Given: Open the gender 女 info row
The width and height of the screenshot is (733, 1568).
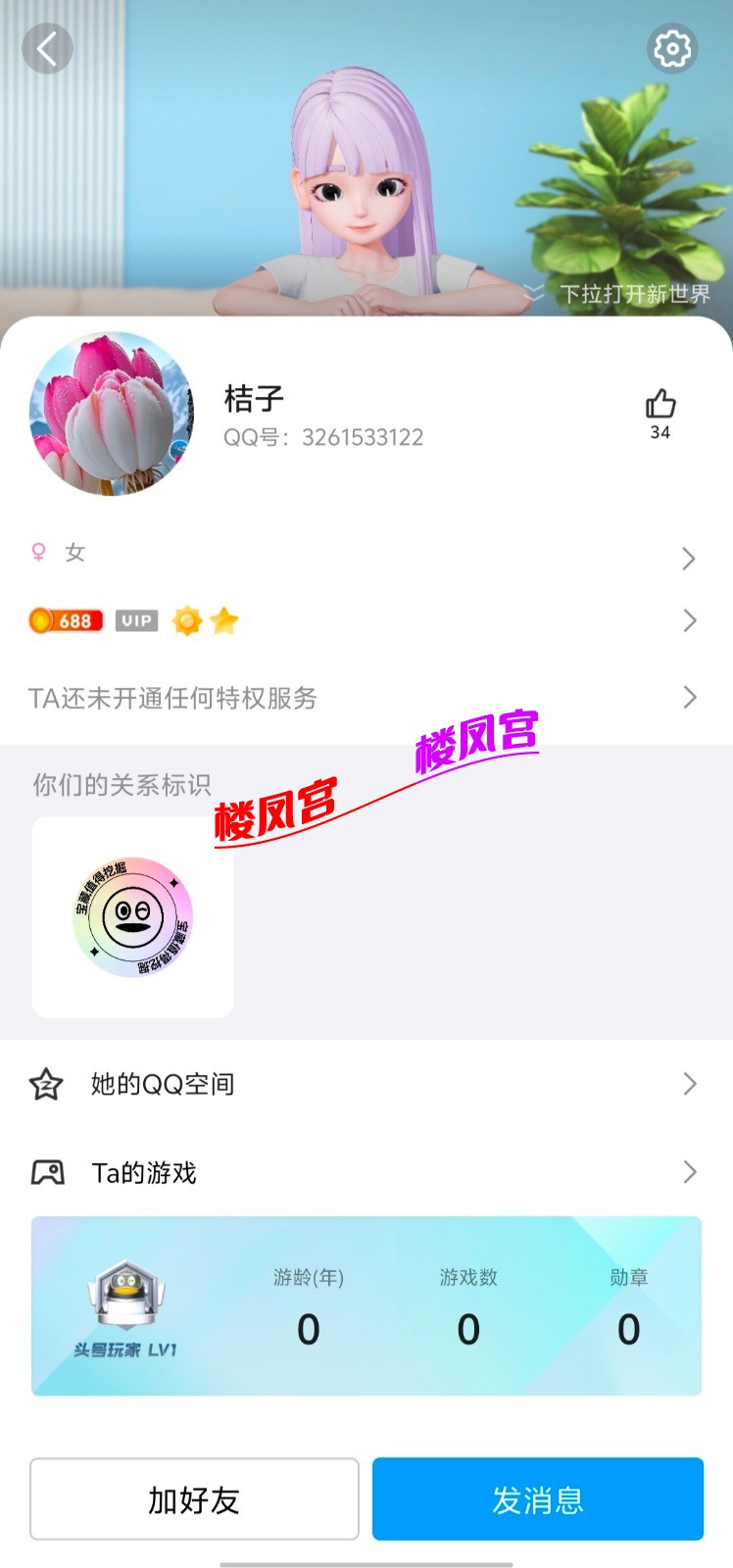Looking at the screenshot, I should coord(365,555).
